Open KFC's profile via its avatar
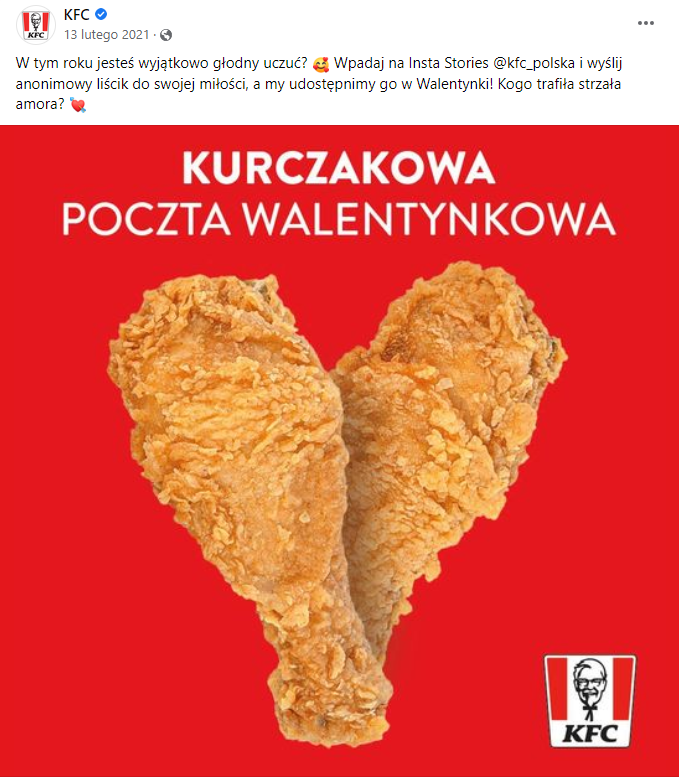 36,26
